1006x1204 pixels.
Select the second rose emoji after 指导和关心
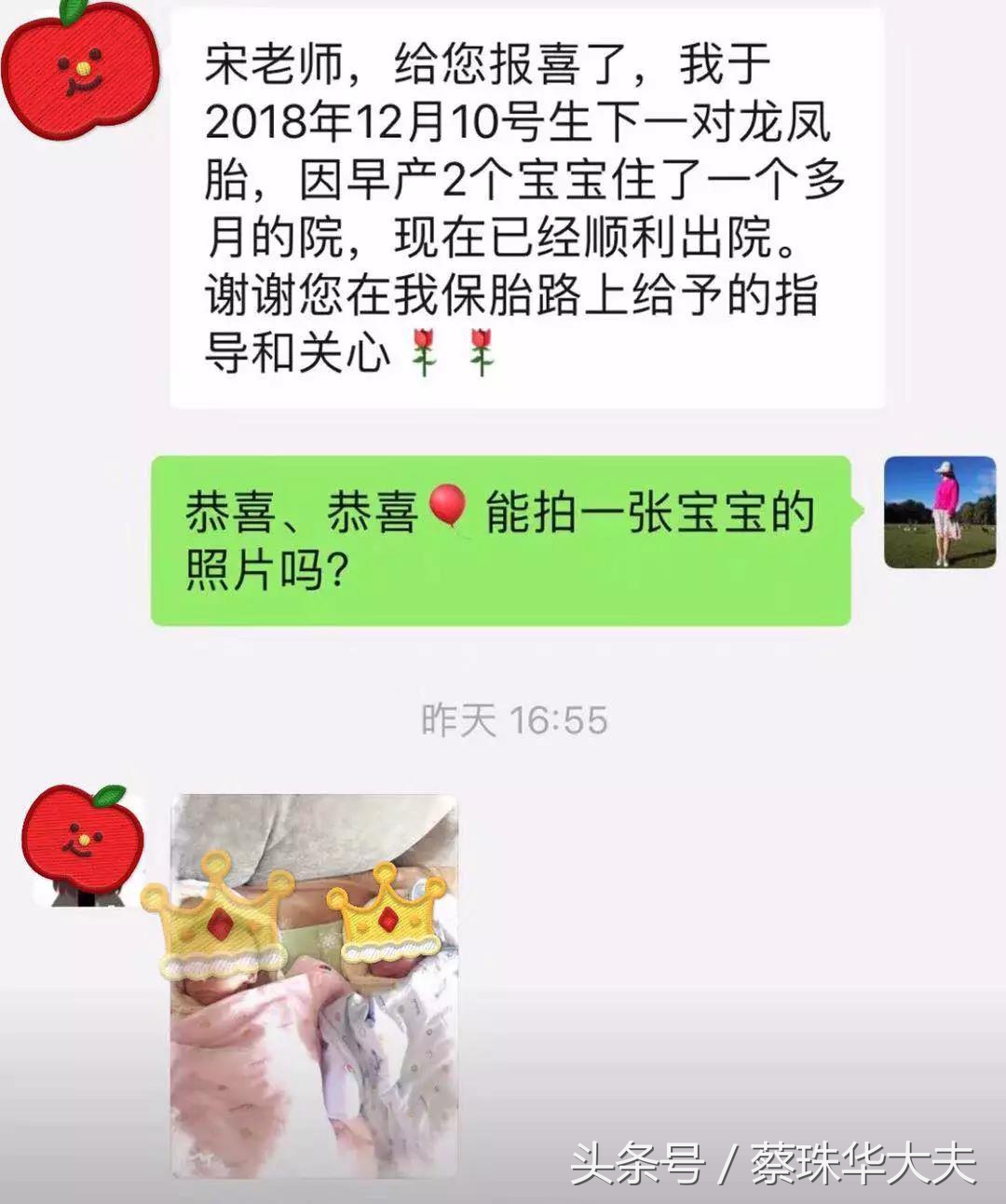481,352
